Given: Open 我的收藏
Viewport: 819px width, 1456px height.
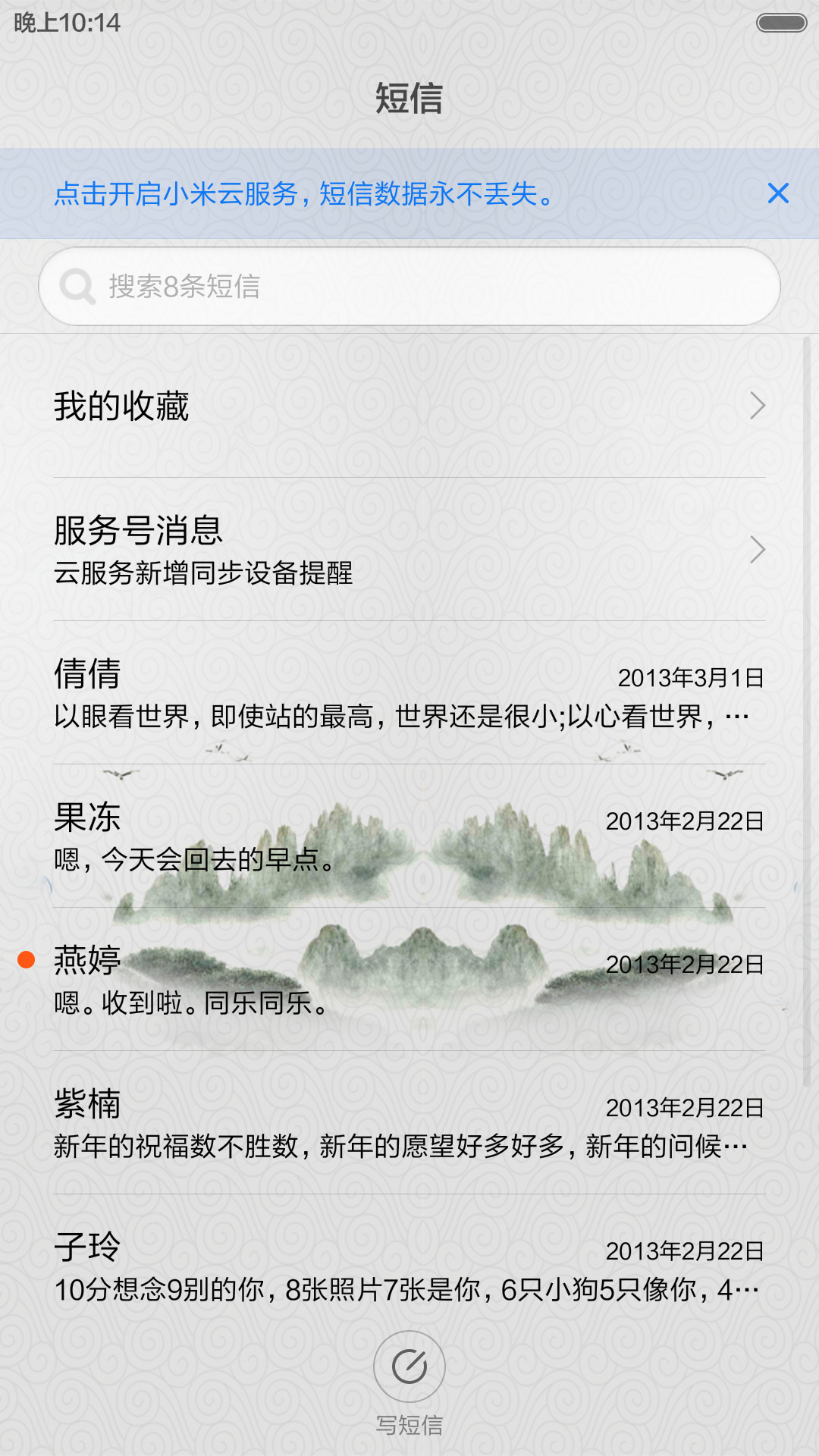Looking at the screenshot, I should click(x=409, y=406).
